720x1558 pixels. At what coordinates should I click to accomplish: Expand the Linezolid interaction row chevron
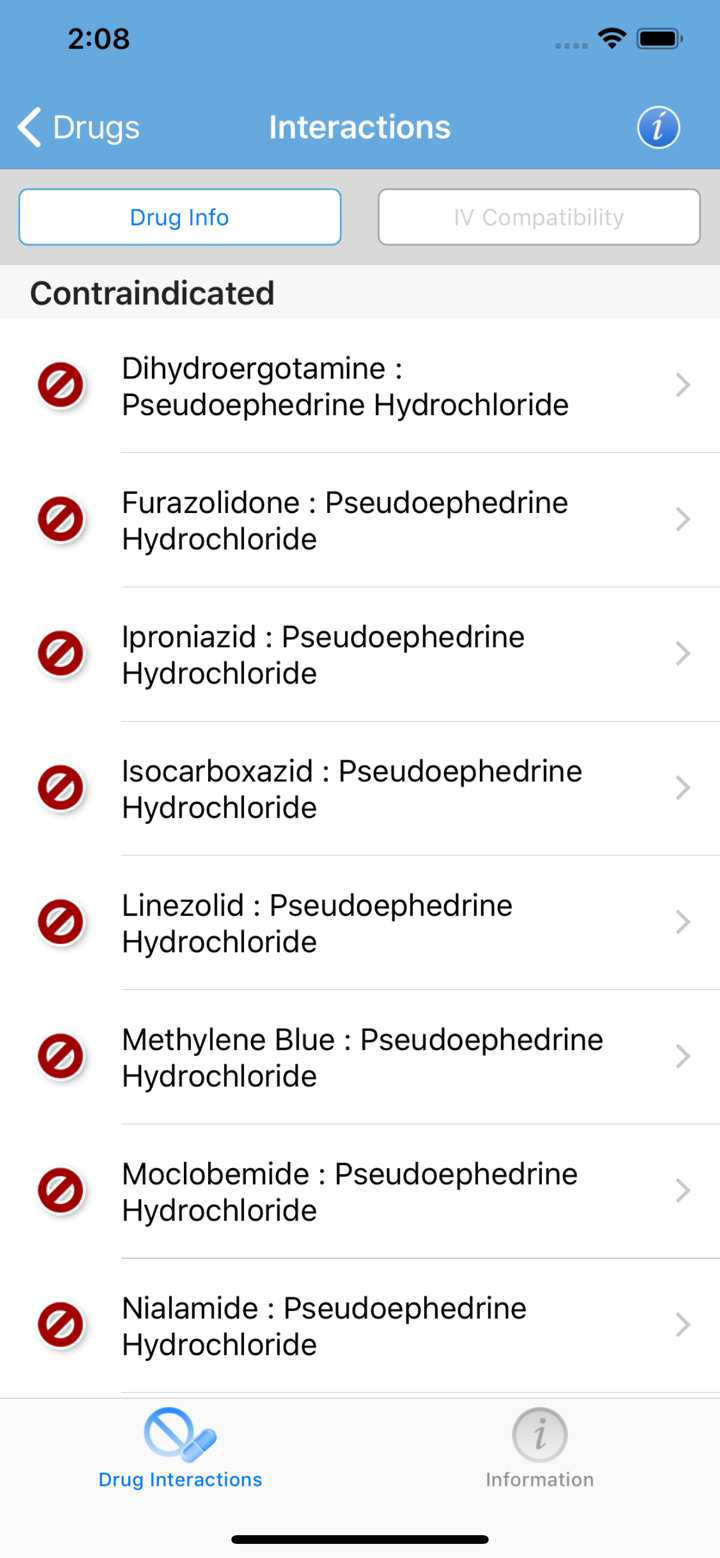[x=683, y=922]
